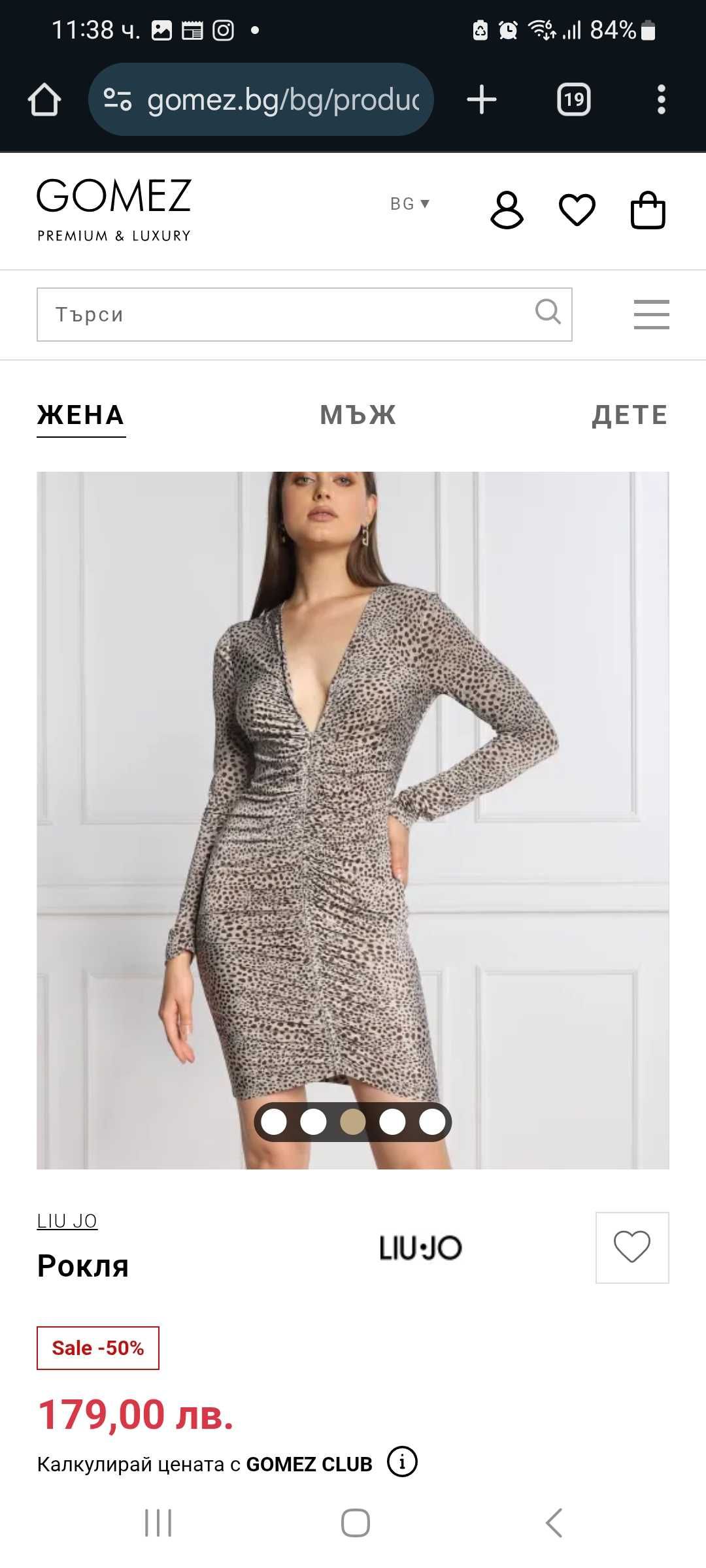Image resolution: width=706 pixels, height=1568 pixels.
Task: Open a new browser tab
Action: click(x=482, y=100)
